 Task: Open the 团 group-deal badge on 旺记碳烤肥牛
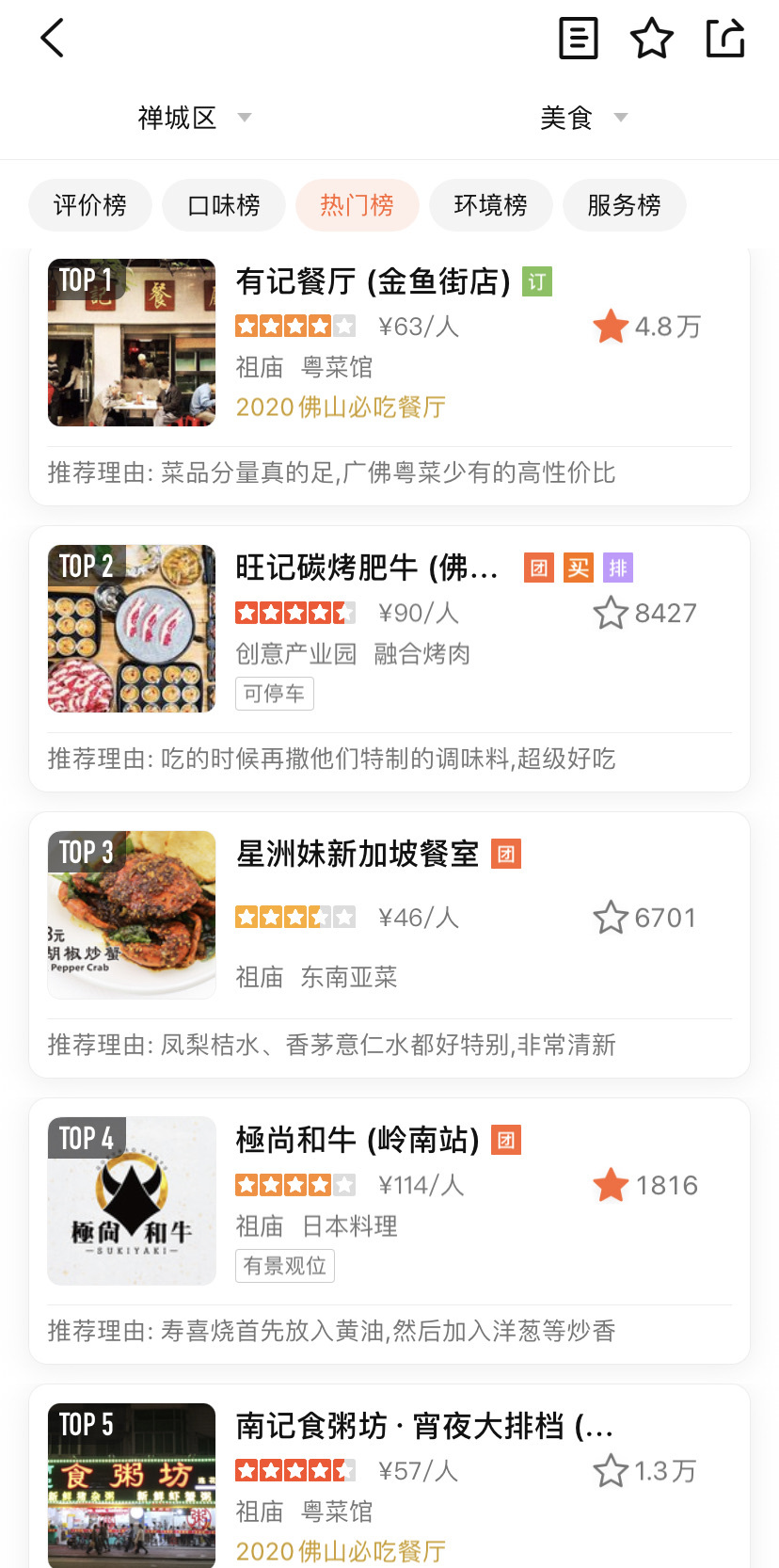coord(538,568)
